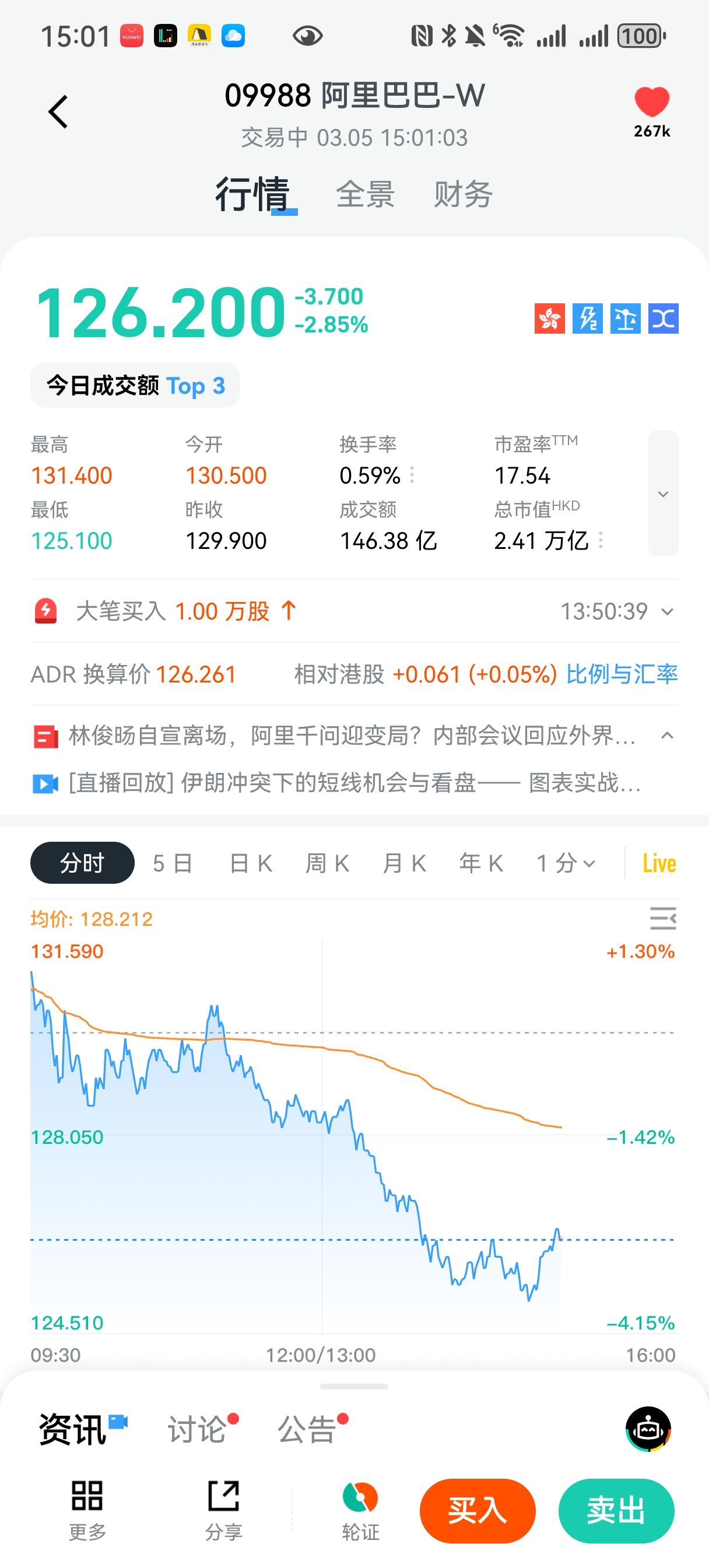Image resolution: width=709 pixels, height=1568 pixels.
Task: Switch to the 财务 tab
Action: pos(462,195)
